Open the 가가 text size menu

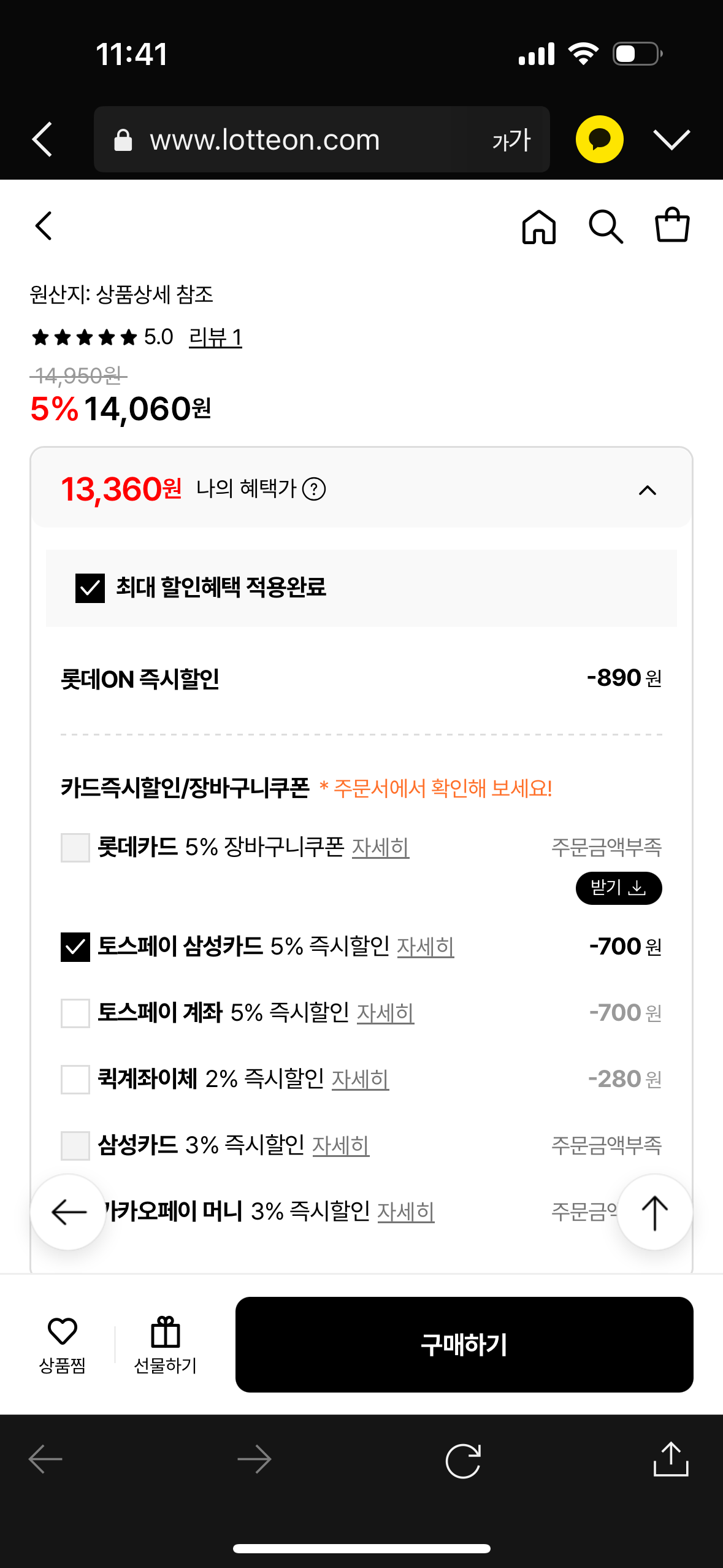pyautogui.click(x=510, y=139)
